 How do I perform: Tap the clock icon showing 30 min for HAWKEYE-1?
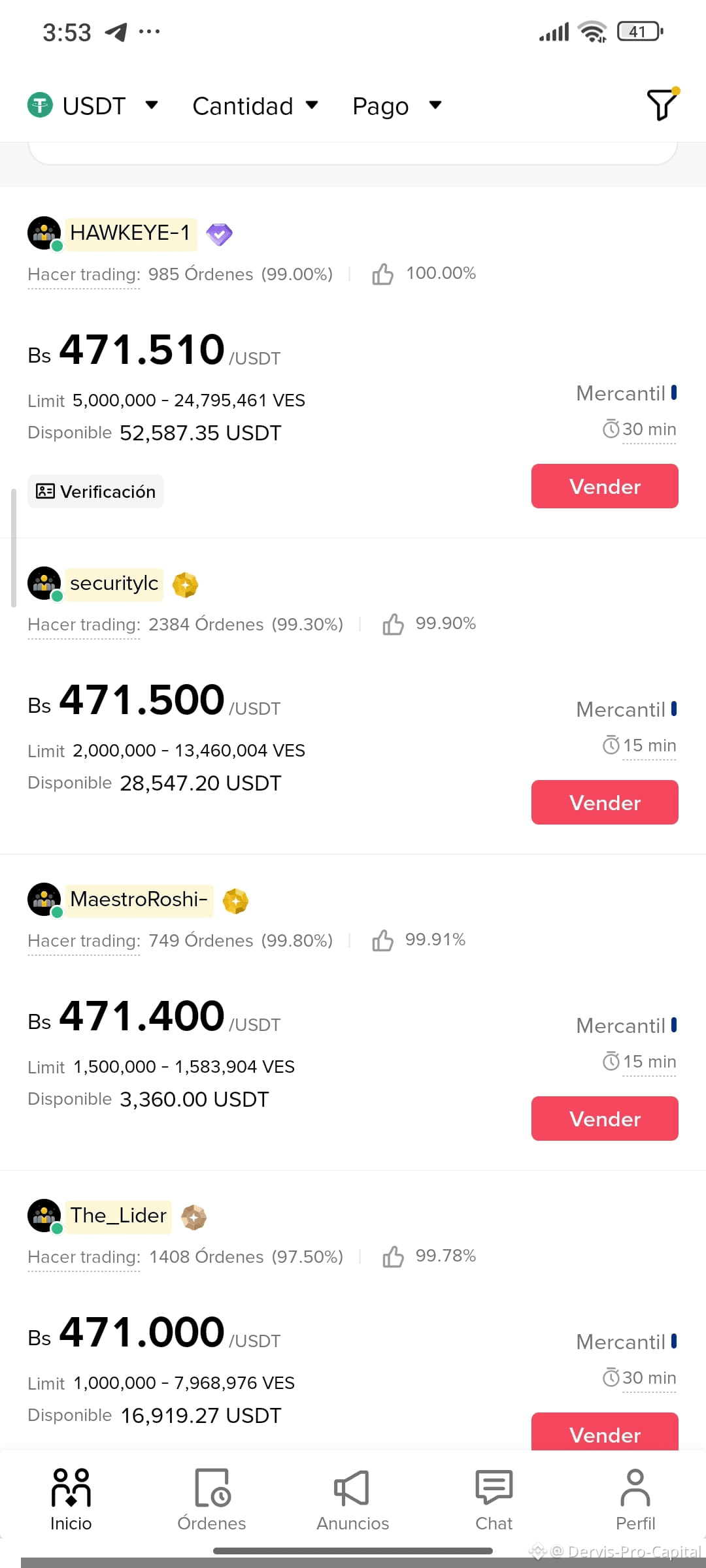pos(611,429)
